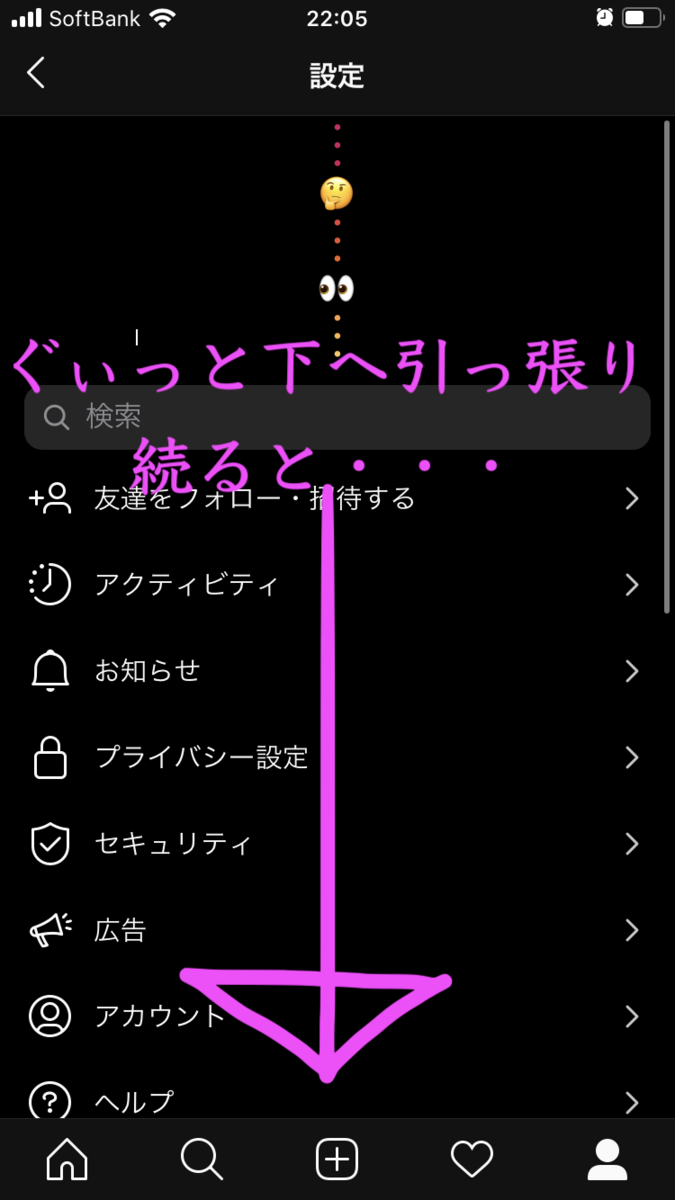Viewport: 675px width, 1200px height.
Task: Switch to the Profile tab
Action: [607, 1160]
